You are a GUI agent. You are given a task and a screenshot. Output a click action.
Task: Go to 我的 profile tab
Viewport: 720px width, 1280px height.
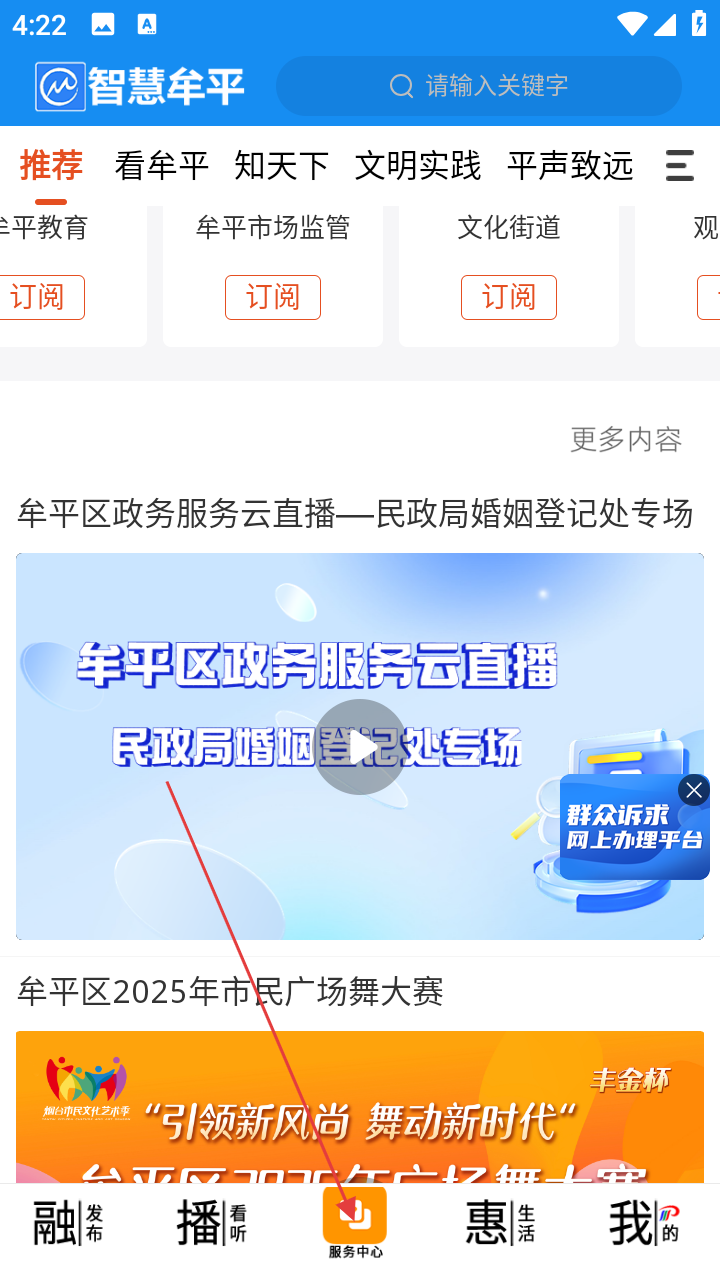coord(644,1223)
